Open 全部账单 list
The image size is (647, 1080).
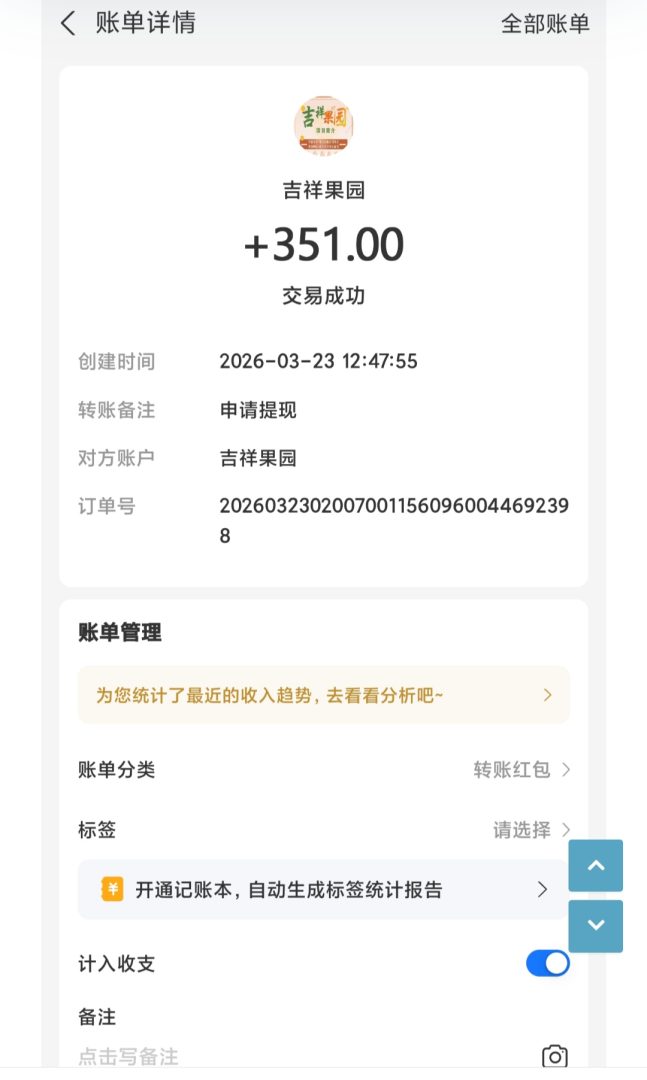[x=545, y=24]
